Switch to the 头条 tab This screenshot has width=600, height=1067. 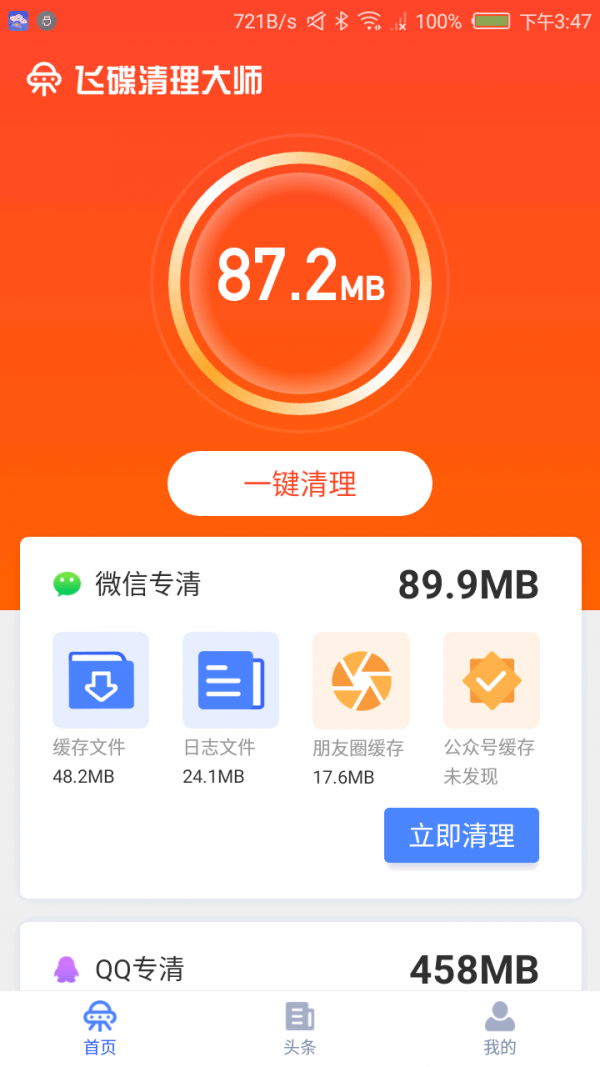(300, 1029)
